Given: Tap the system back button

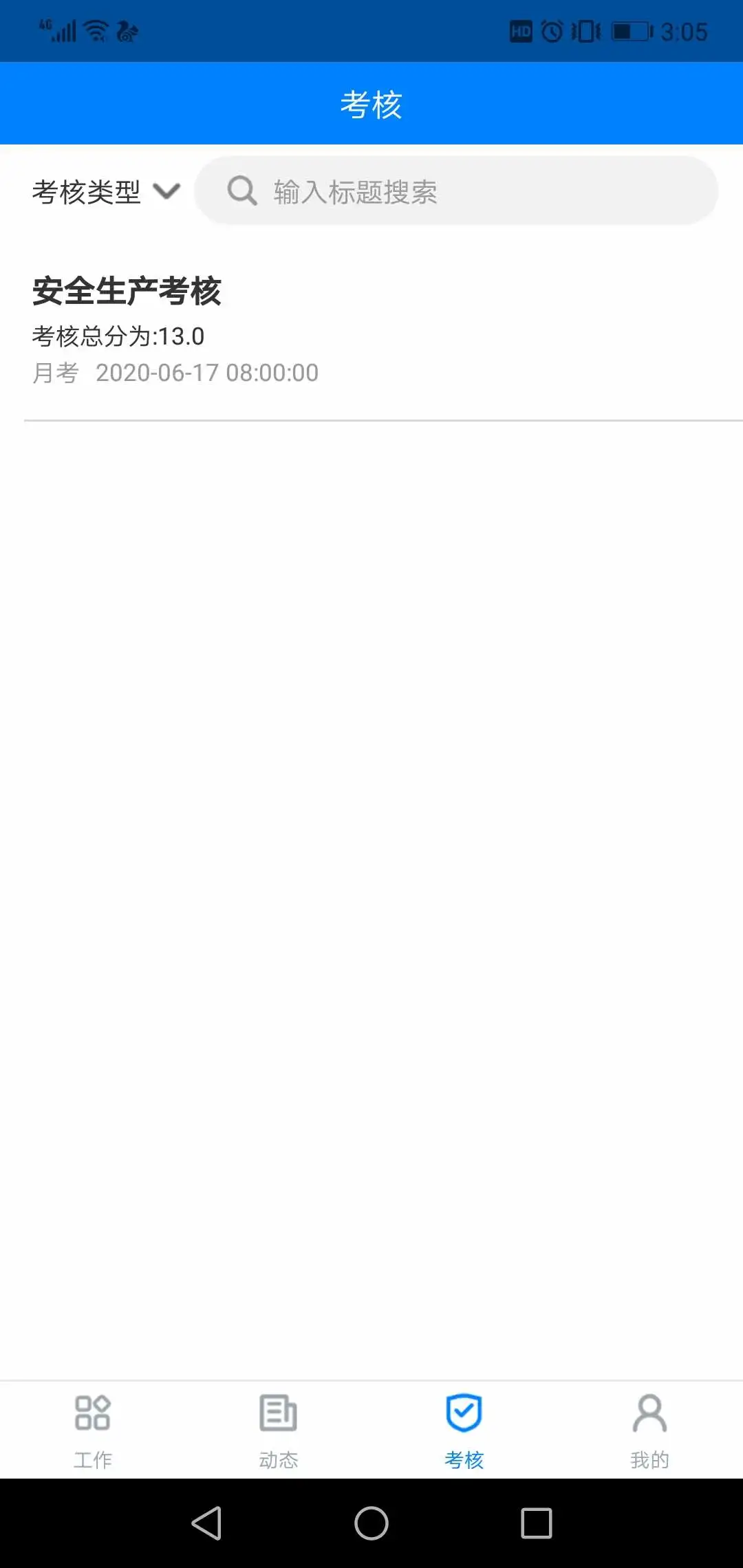Looking at the screenshot, I should tap(206, 1523).
